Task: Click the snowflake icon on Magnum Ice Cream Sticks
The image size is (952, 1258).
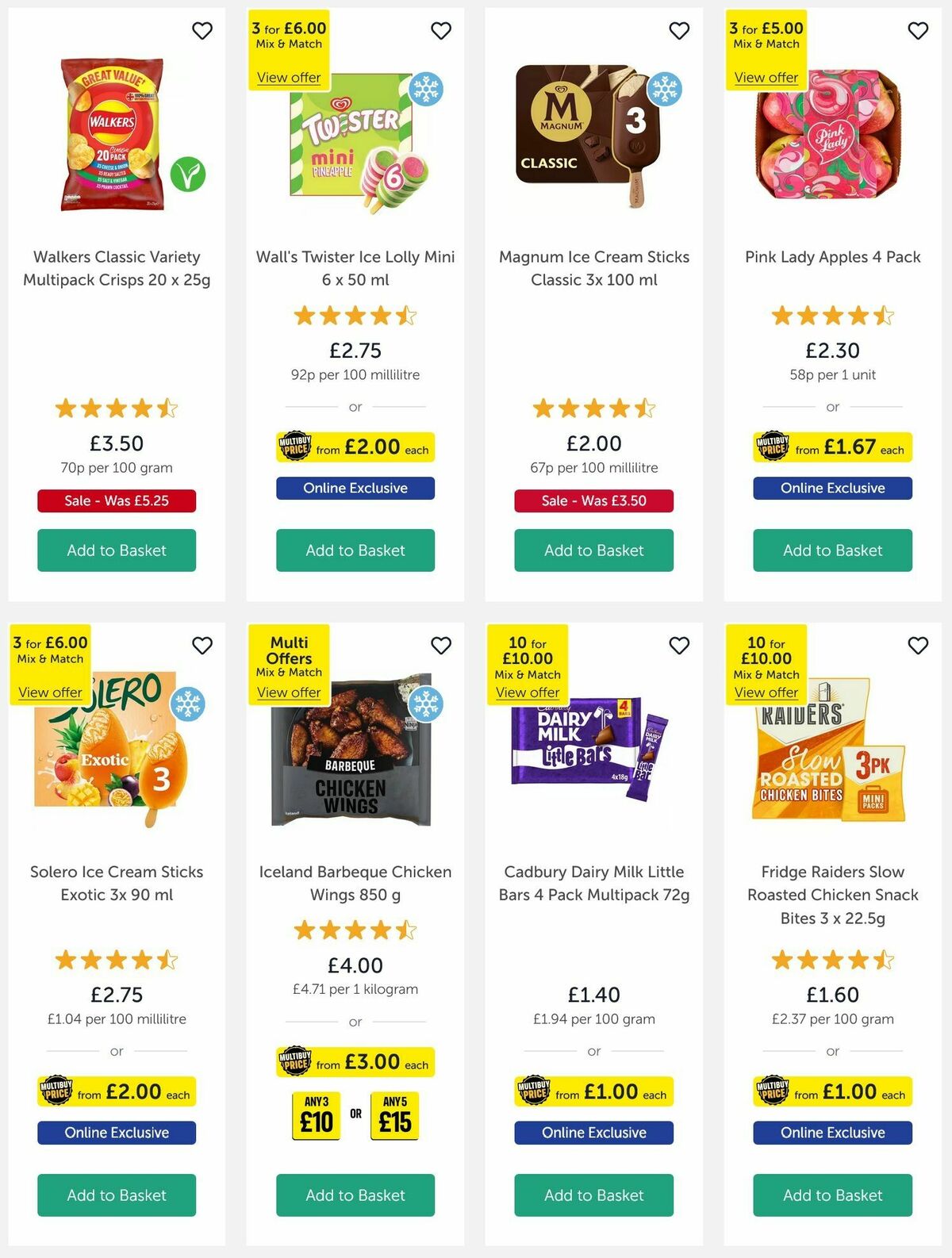Action: [666, 90]
